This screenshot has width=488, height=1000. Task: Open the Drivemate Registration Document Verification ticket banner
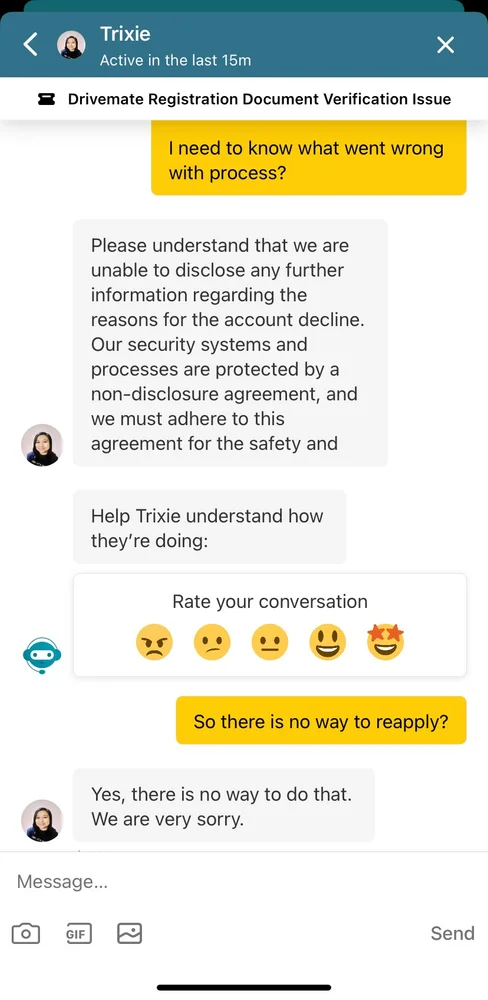(x=244, y=99)
